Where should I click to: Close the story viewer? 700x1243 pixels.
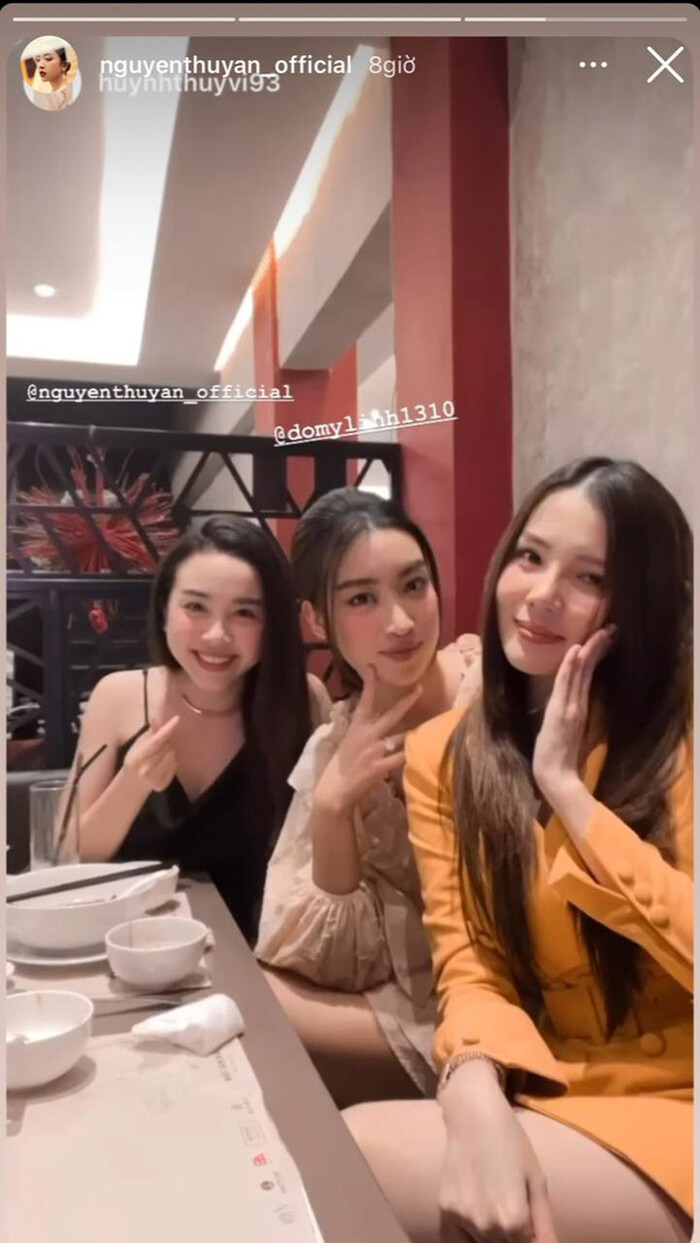[x=665, y=65]
